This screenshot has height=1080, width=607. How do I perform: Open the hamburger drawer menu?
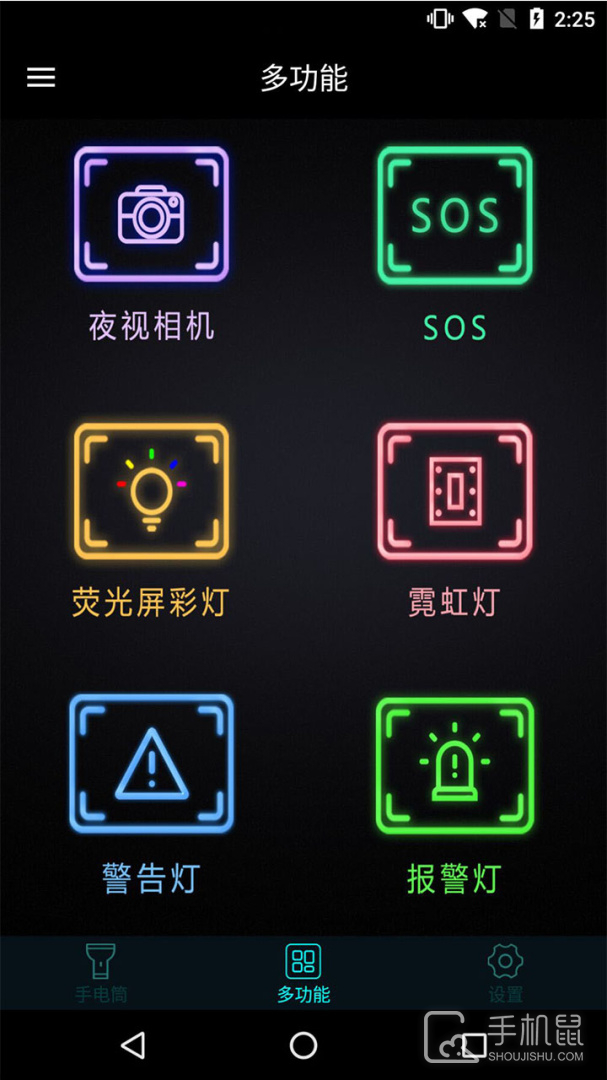(x=41, y=78)
